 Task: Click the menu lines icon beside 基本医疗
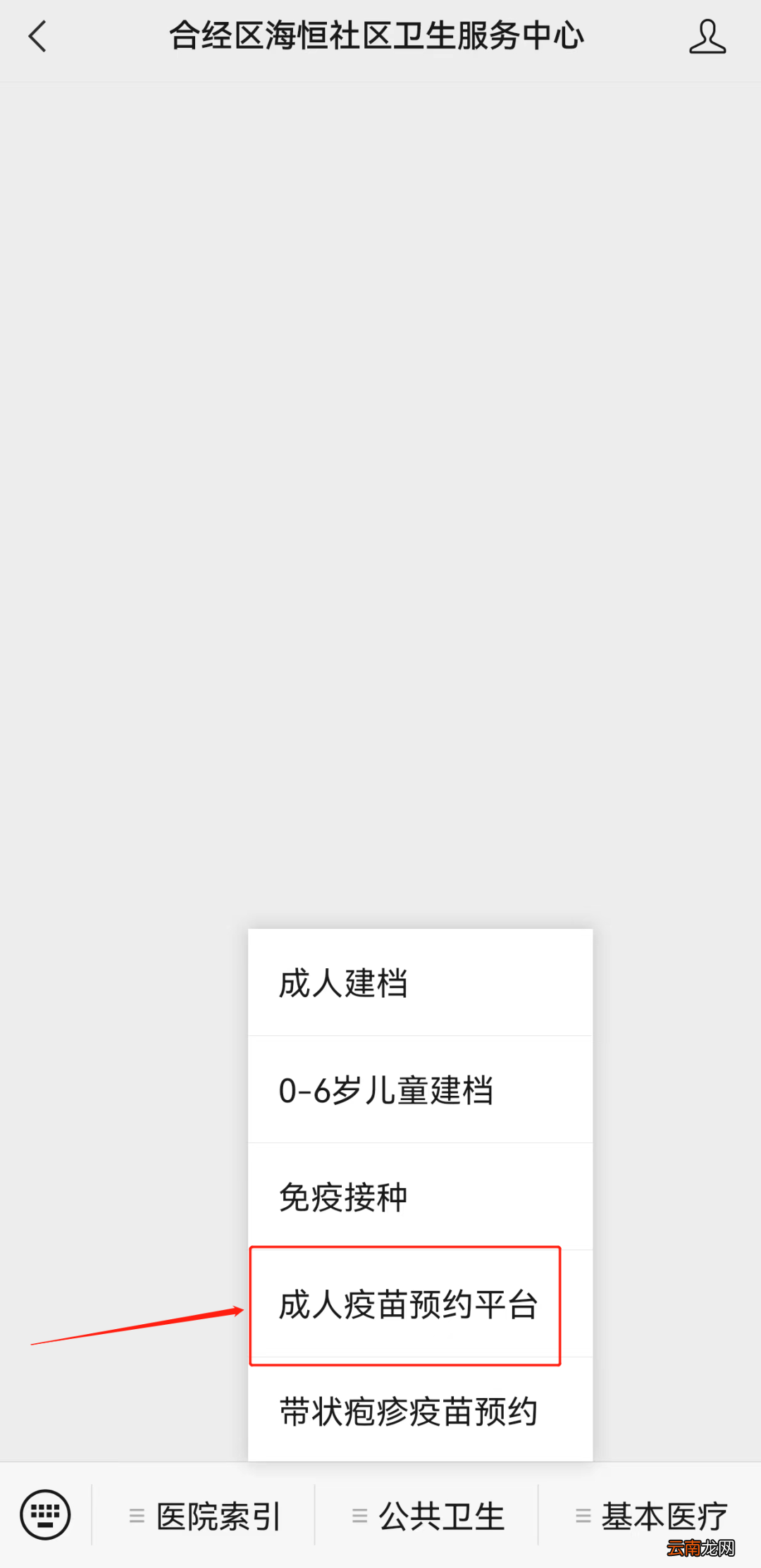coord(584,1515)
